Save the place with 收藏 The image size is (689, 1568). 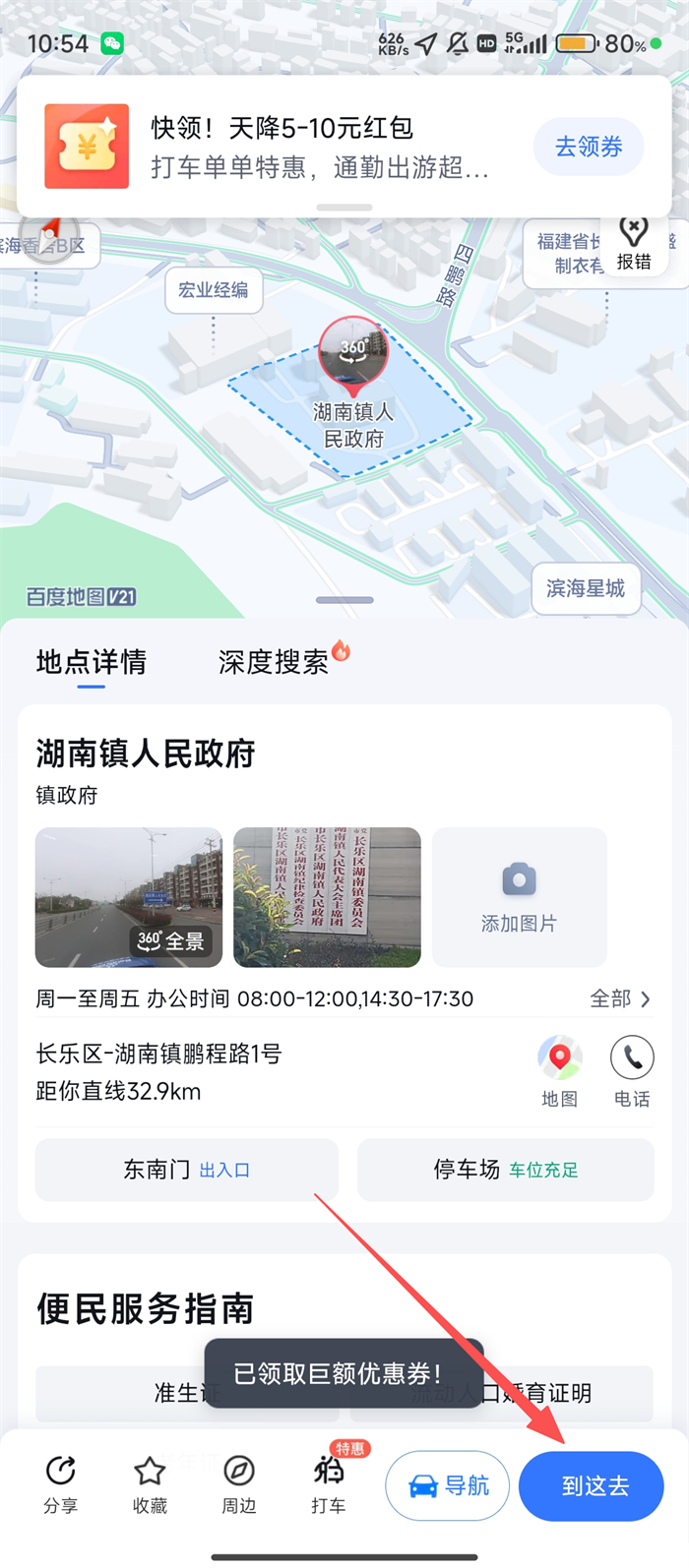pyautogui.click(x=150, y=1484)
